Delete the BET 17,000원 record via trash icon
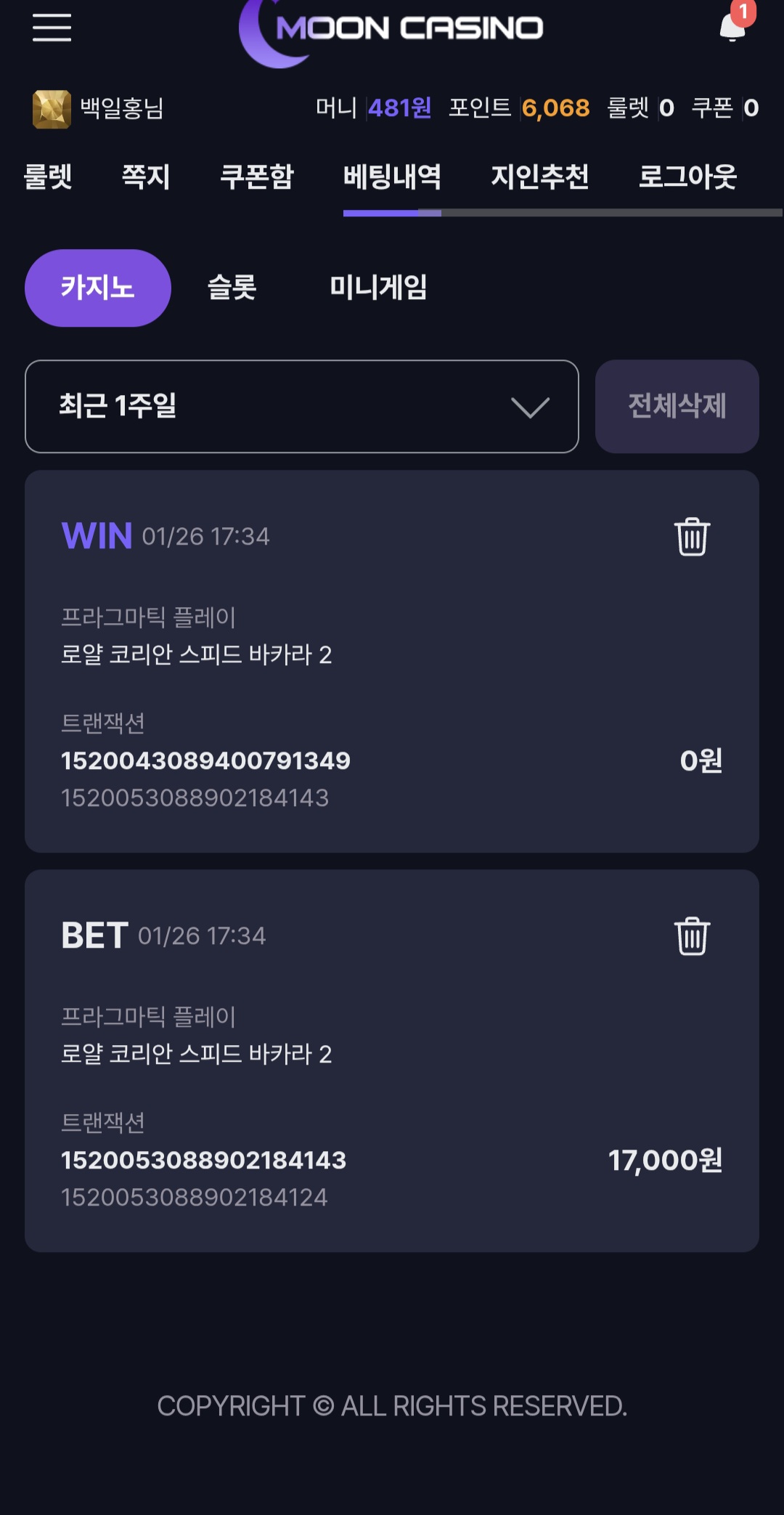 pyautogui.click(x=692, y=936)
